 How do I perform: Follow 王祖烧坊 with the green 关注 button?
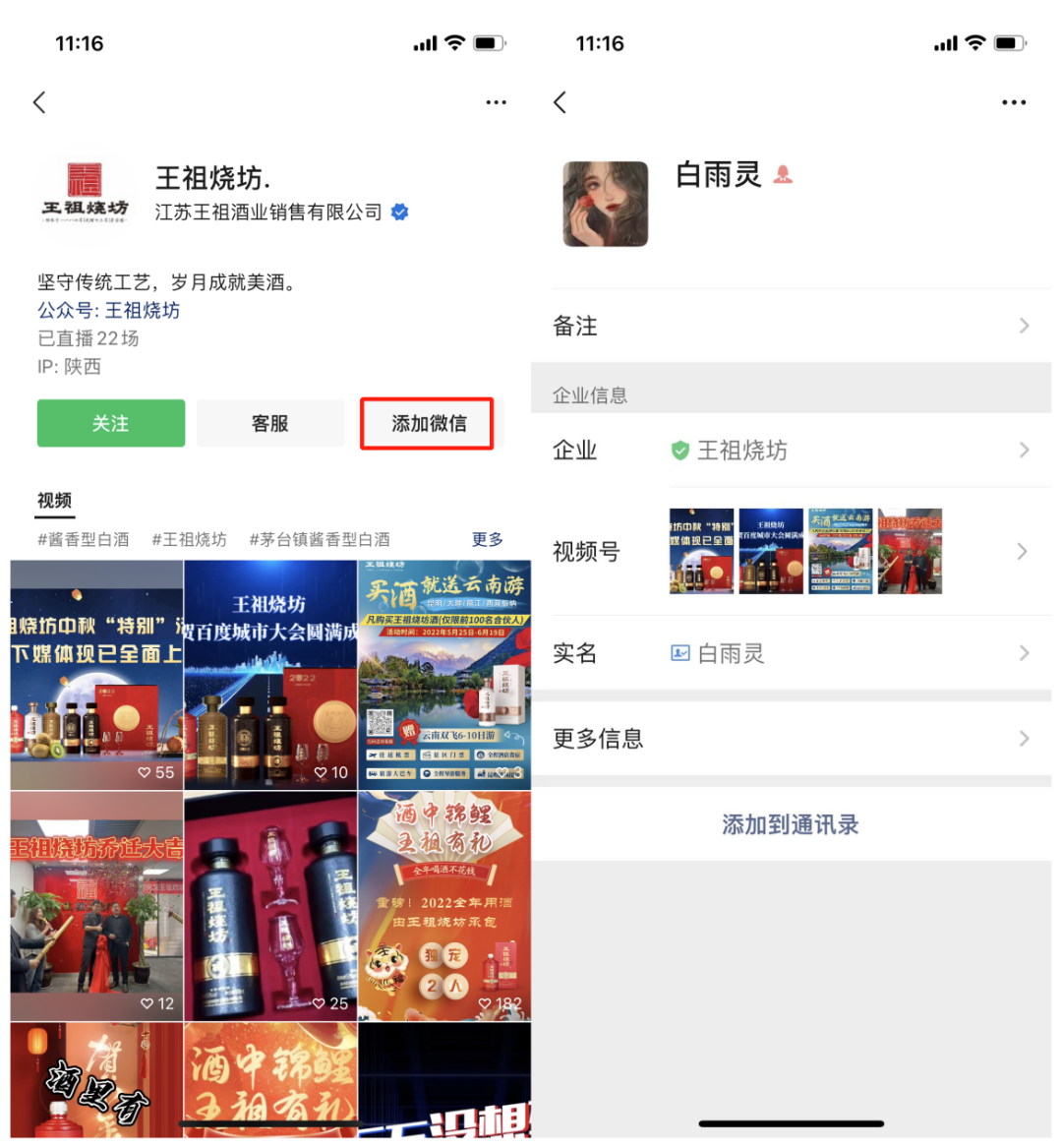111,423
